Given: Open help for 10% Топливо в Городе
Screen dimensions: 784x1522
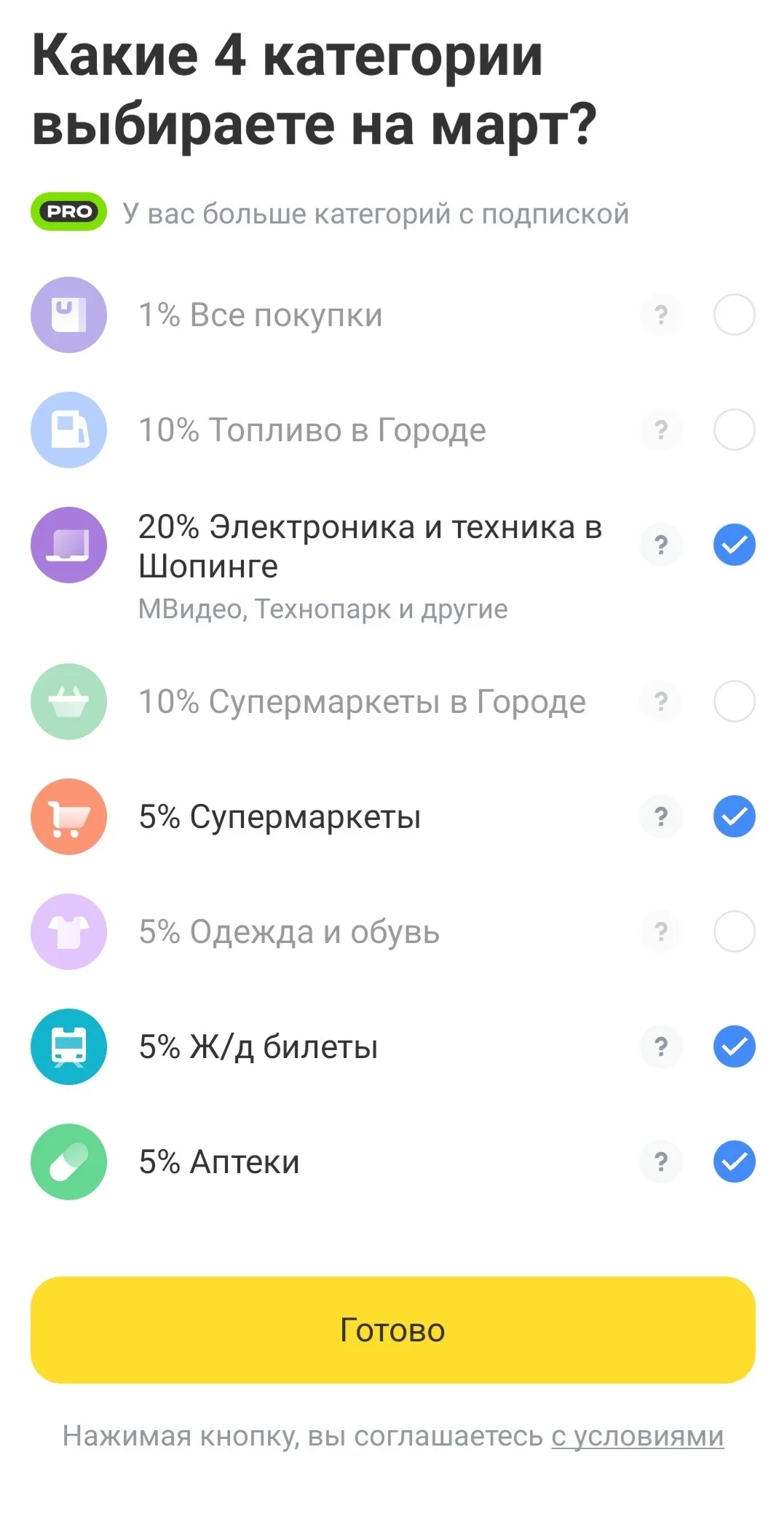Looking at the screenshot, I should click(x=661, y=430).
